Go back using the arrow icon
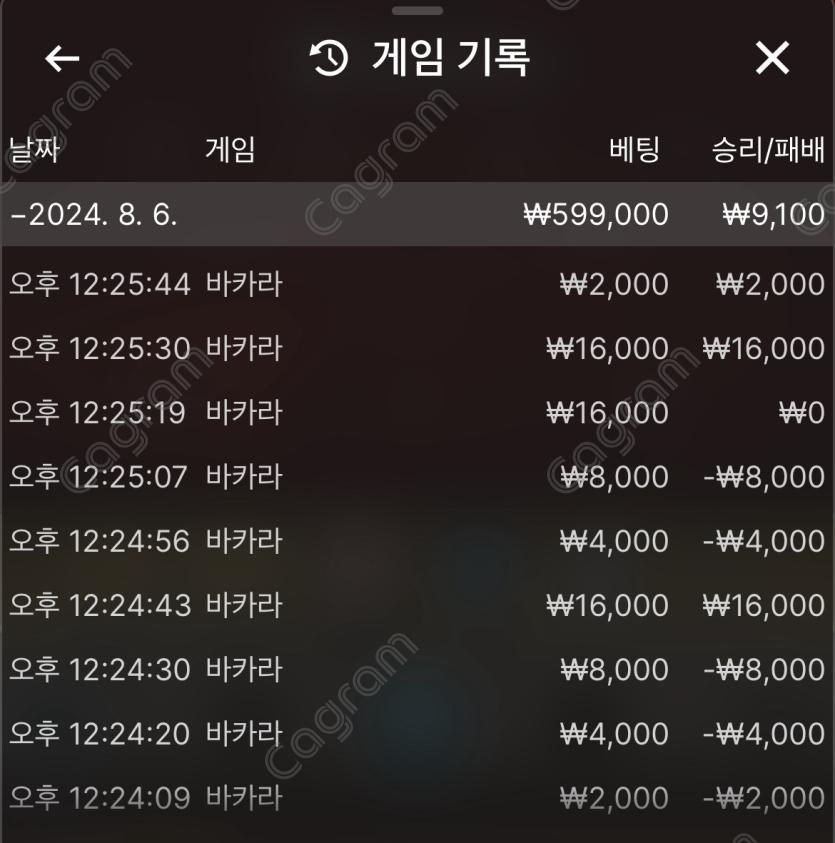Viewport: 835px width, 843px height. 62,59
